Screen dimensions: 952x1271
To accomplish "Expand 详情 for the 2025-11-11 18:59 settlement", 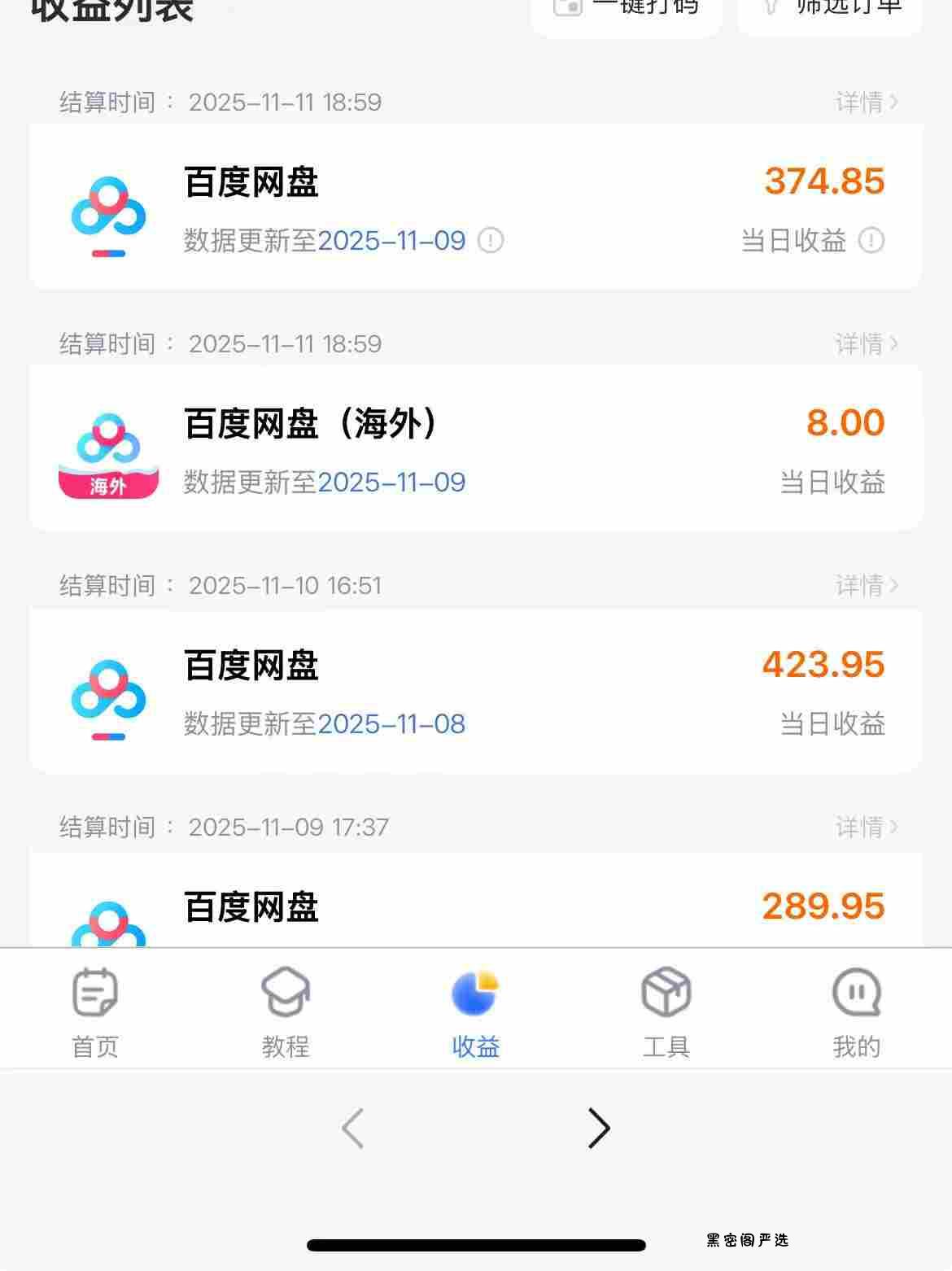I will click(865, 102).
